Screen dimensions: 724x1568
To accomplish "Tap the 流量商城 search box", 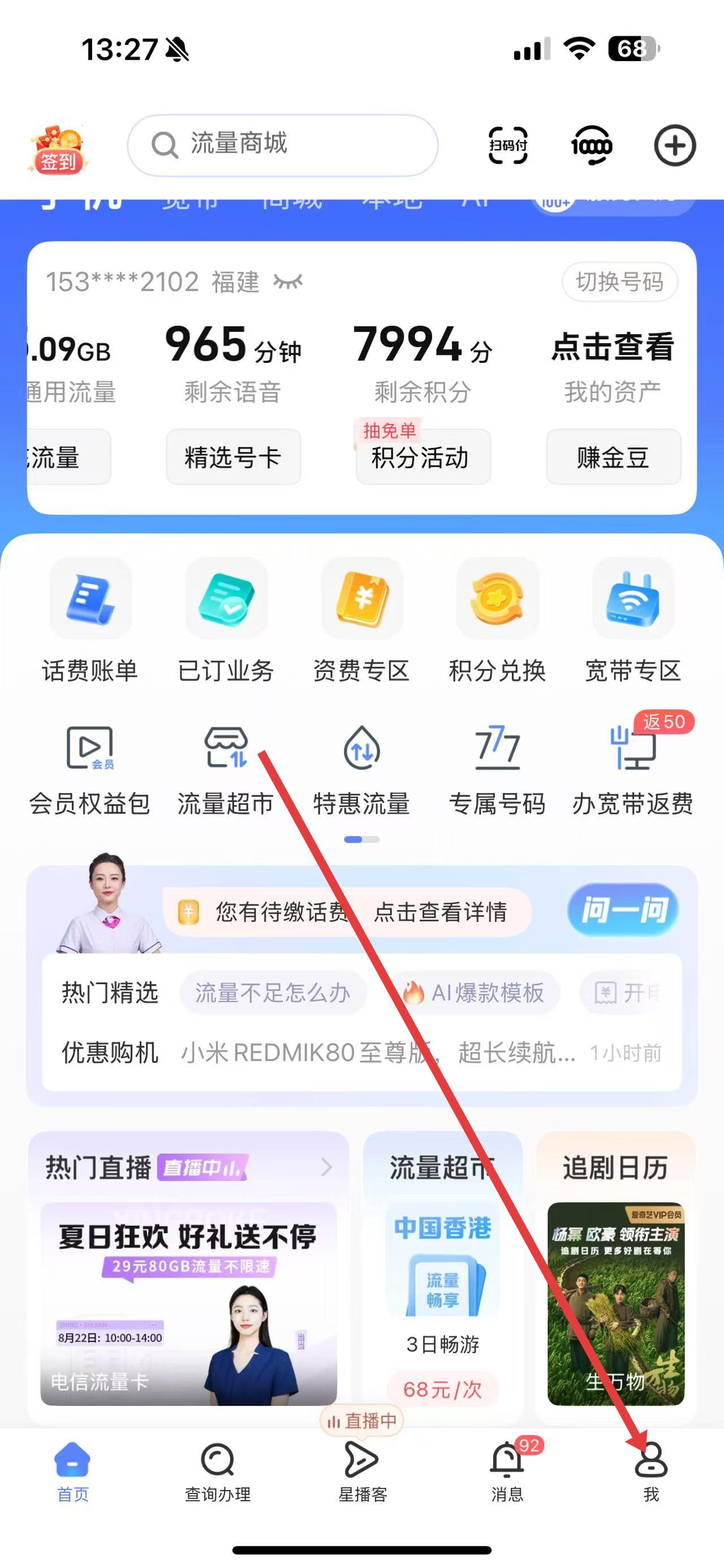I will pyautogui.click(x=283, y=145).
